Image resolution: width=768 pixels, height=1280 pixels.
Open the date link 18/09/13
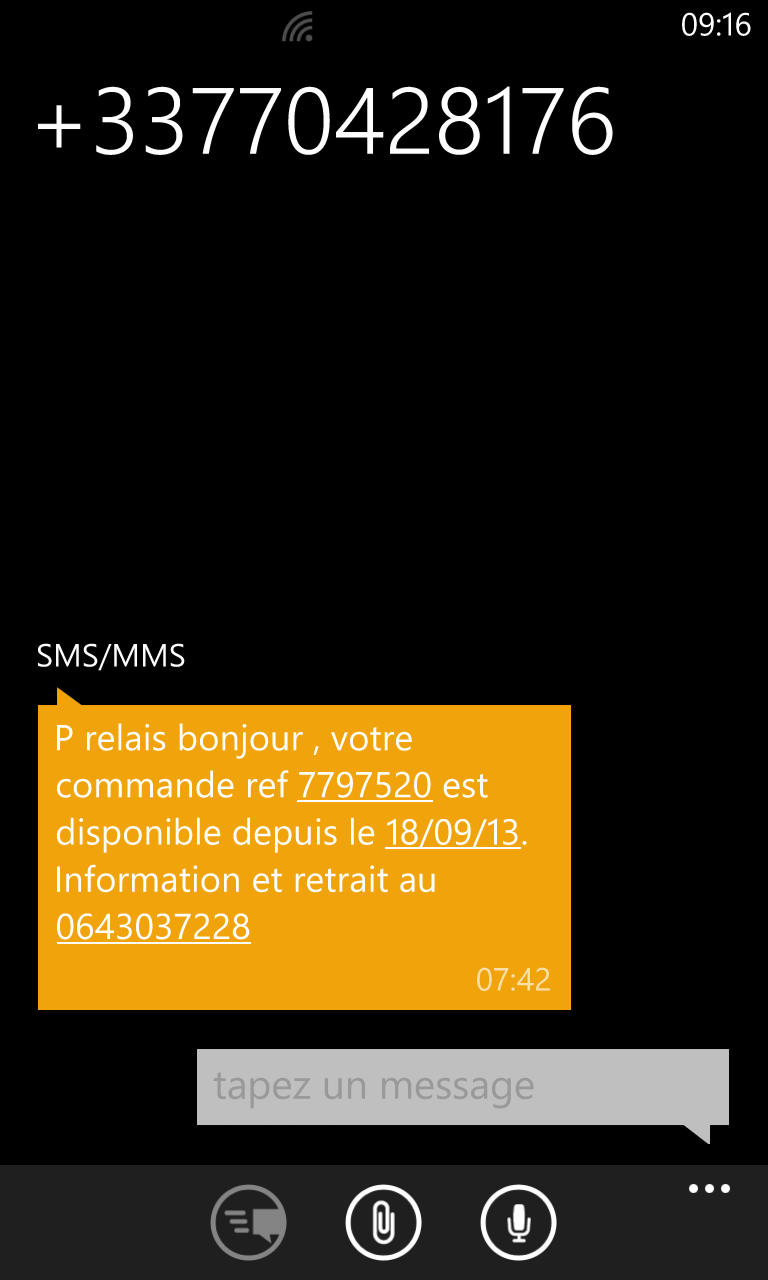click(x=453, y=833)
